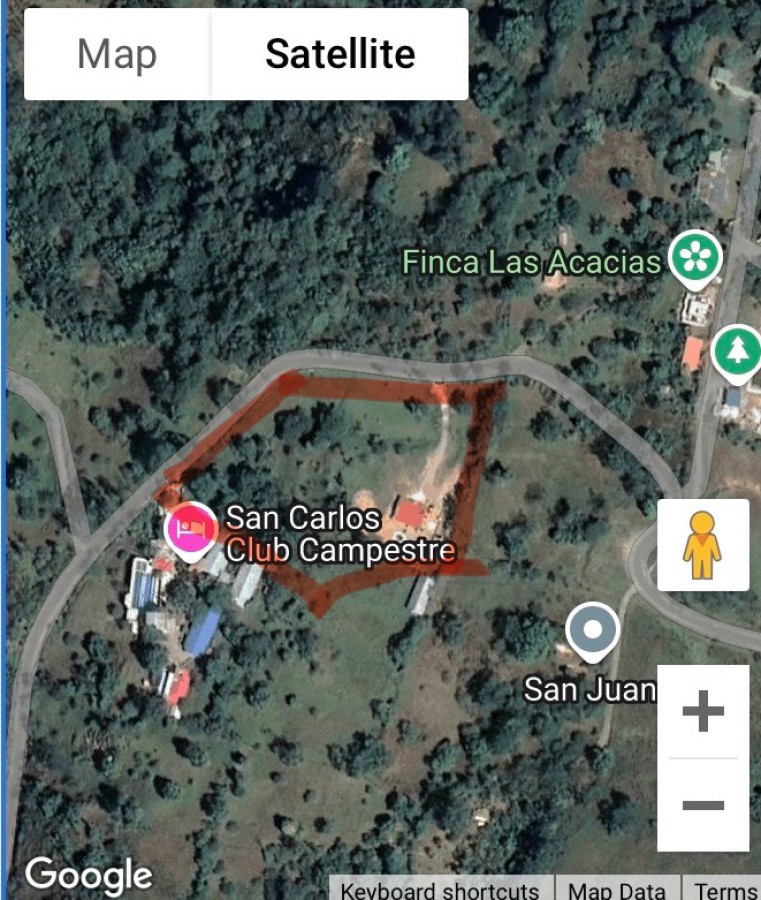Image resolution: width=761 pixels, height=900 pixels.
Task: Switch to the Map view
Action: click(117, 54)
